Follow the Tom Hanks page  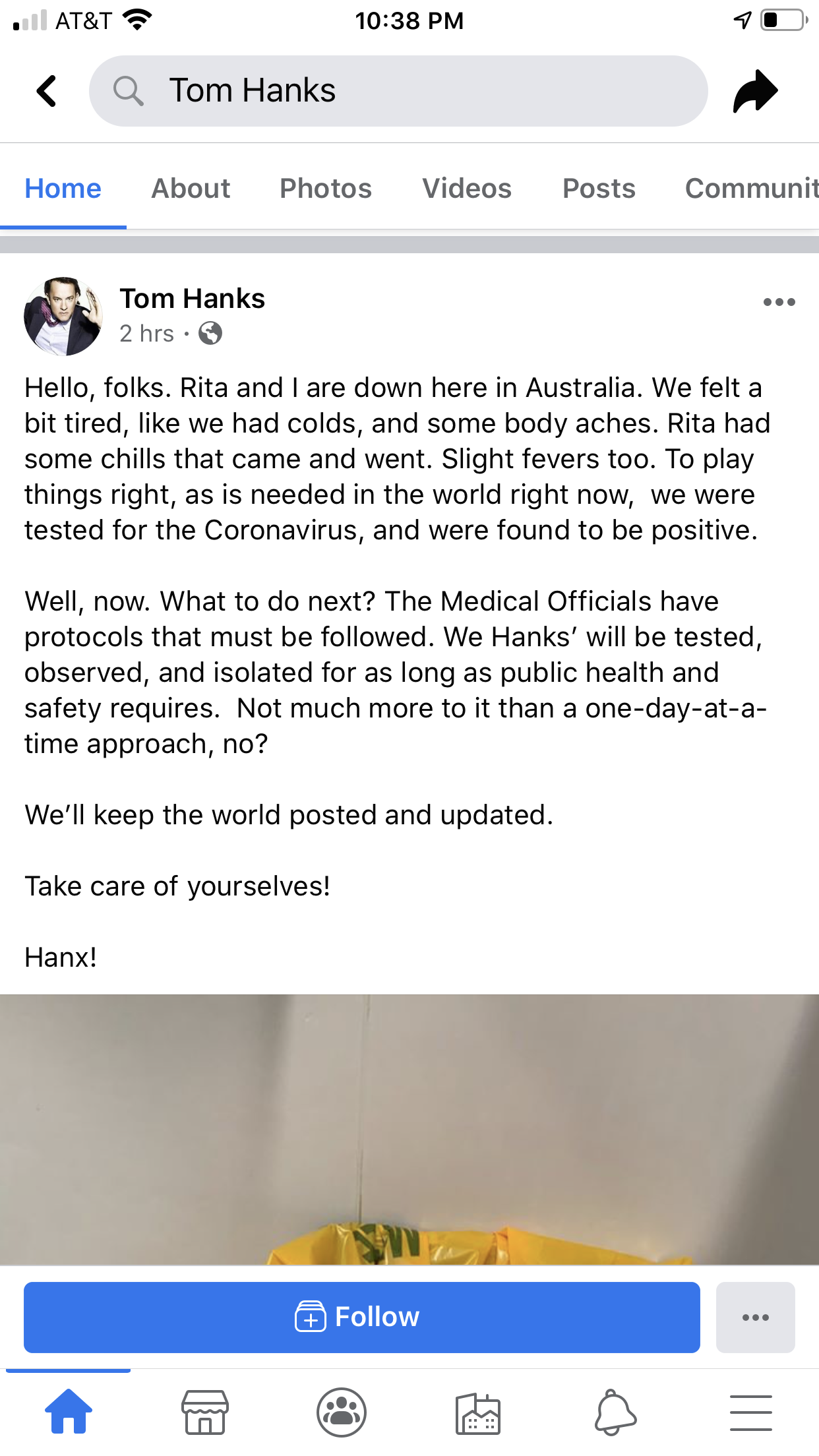coord(362,1317)
